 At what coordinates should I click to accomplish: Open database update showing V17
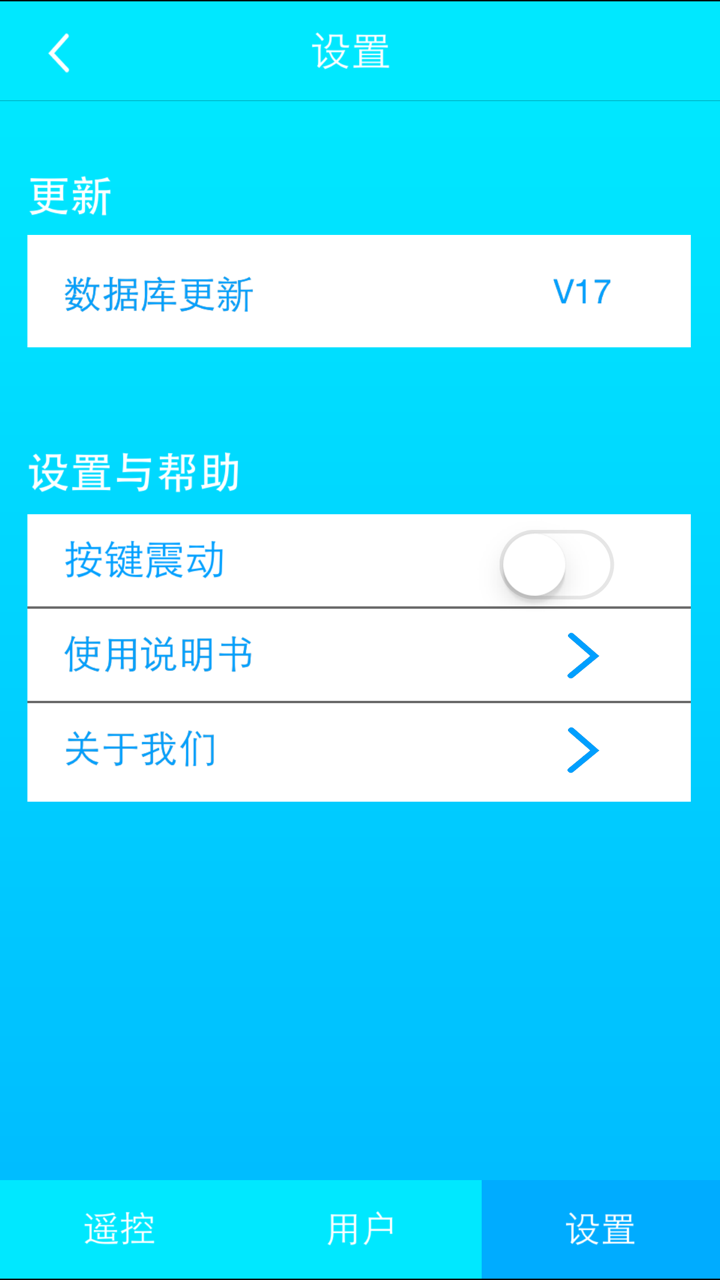(x=360, y=291)
